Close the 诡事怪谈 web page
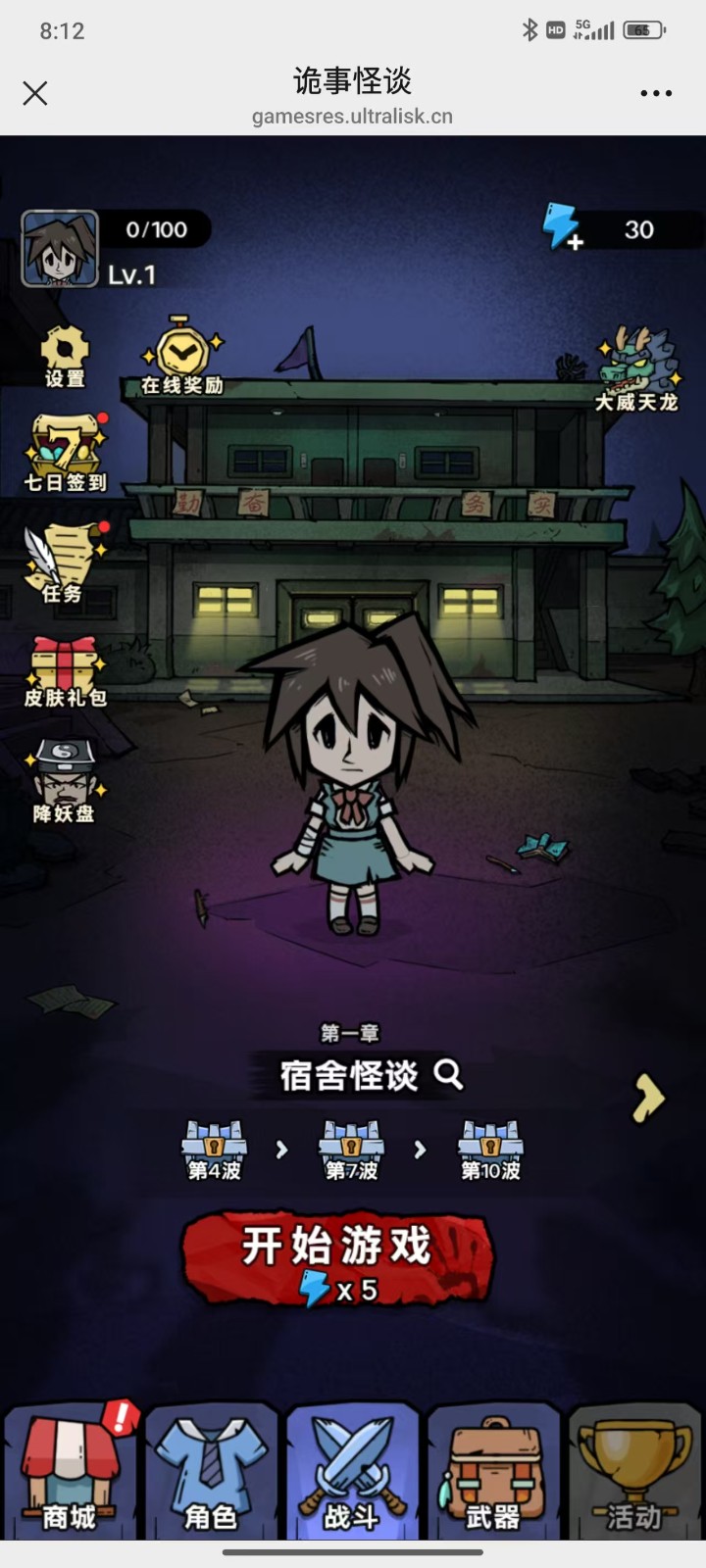The height and width of the screenshot is (1568, 706). [35, 93]
